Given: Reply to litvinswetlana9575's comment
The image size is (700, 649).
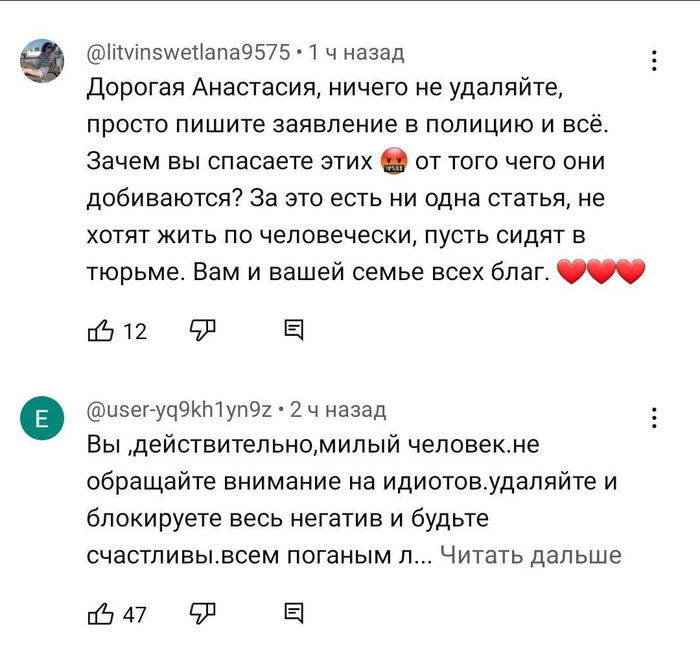Looking at the screenshot, I should (x=294, y=331).
